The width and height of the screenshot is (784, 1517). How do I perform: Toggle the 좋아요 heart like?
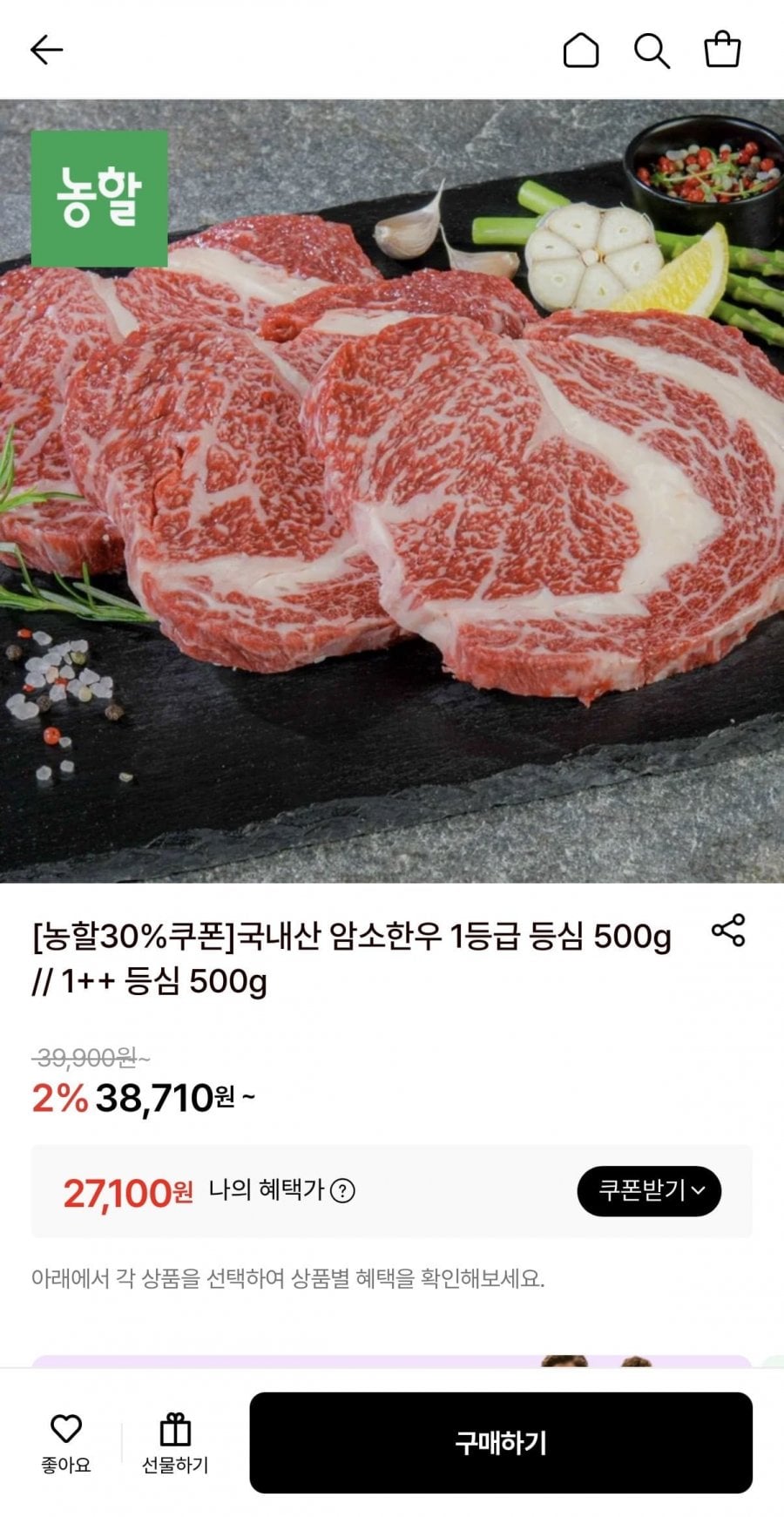tap(65, 1426)
